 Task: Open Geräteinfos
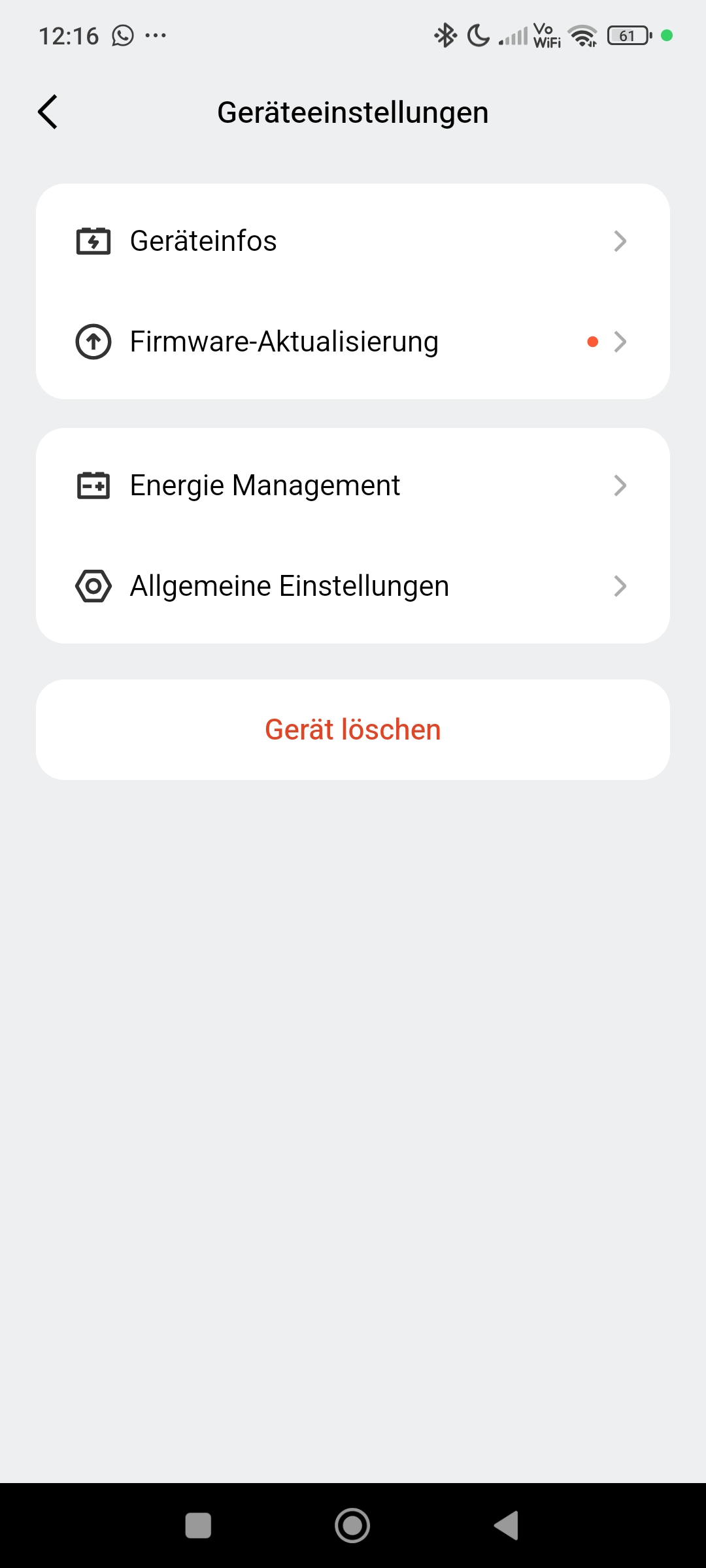(353, 241)
